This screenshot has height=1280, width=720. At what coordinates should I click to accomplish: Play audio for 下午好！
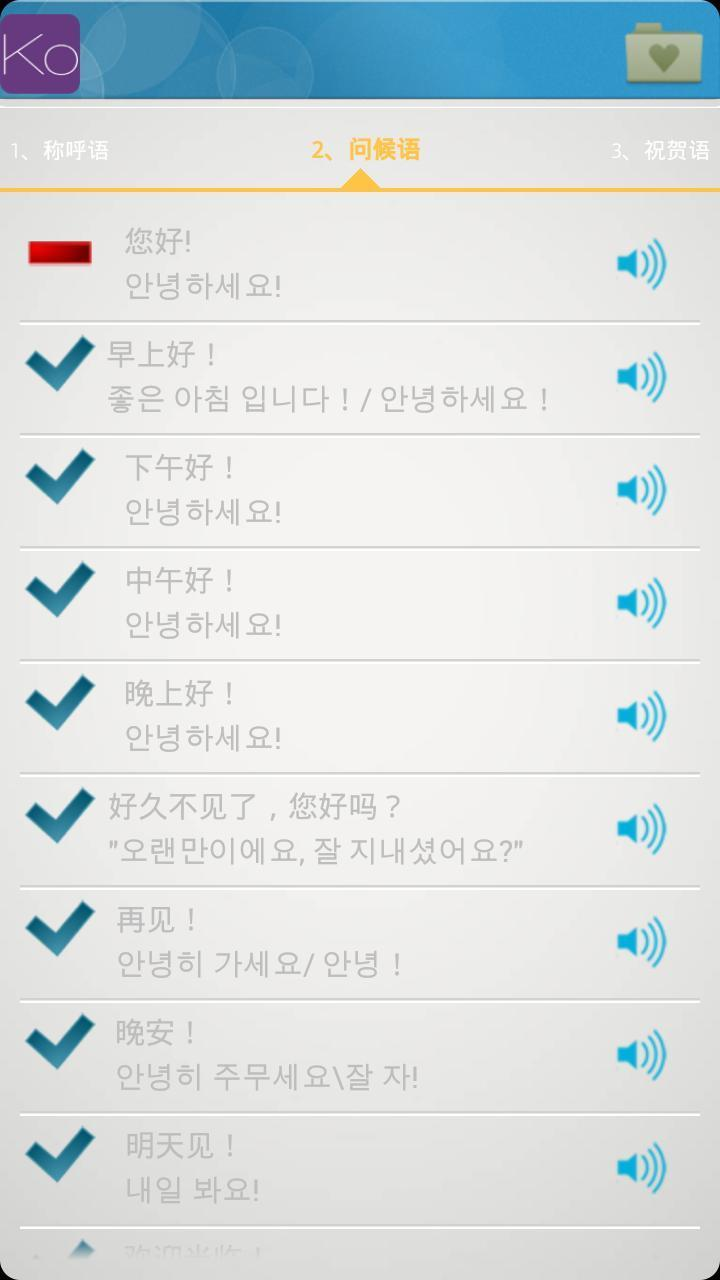pyautogui.click(x=641, y=490)
